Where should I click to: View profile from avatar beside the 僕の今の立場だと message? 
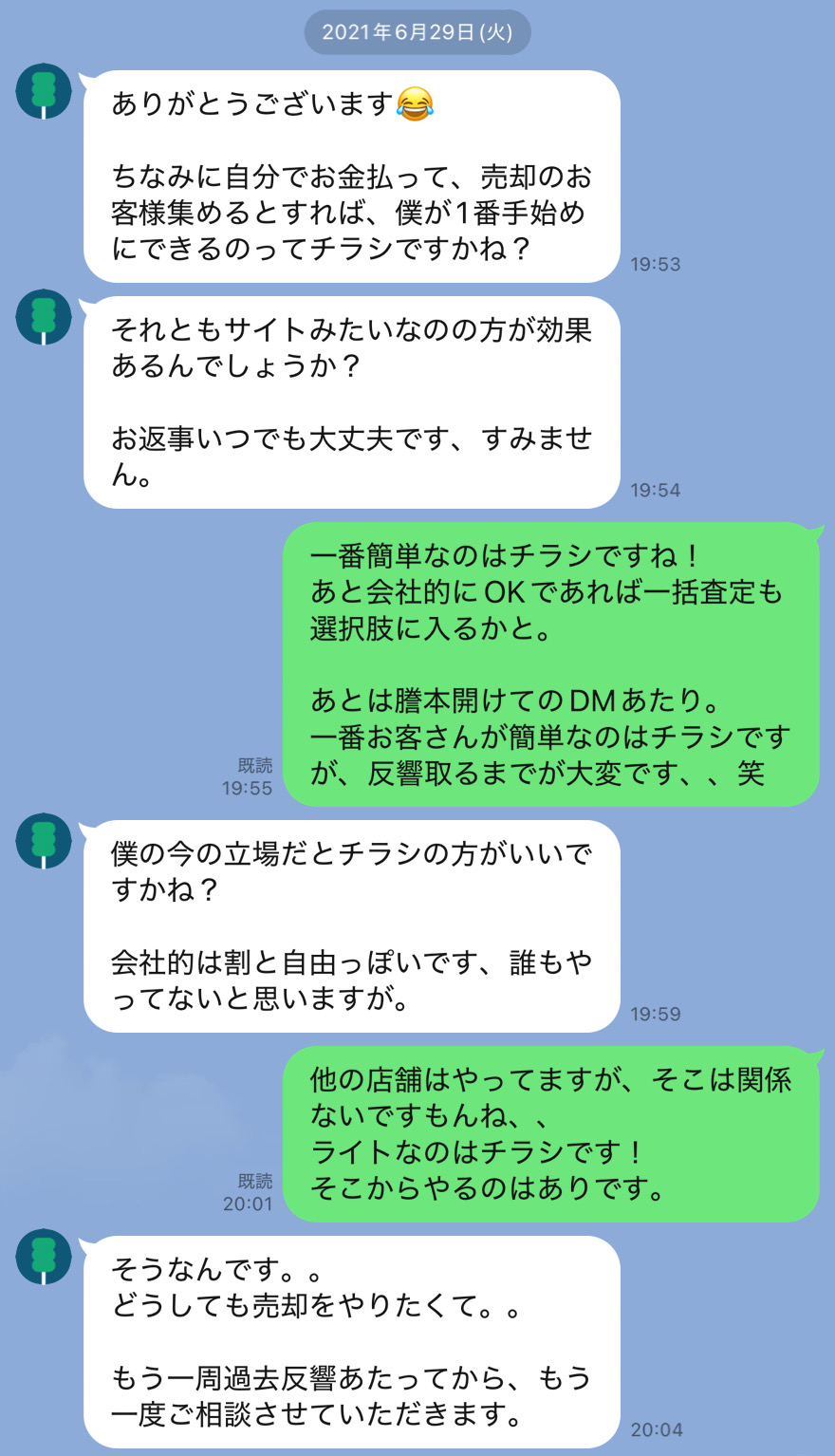point(44,841)
